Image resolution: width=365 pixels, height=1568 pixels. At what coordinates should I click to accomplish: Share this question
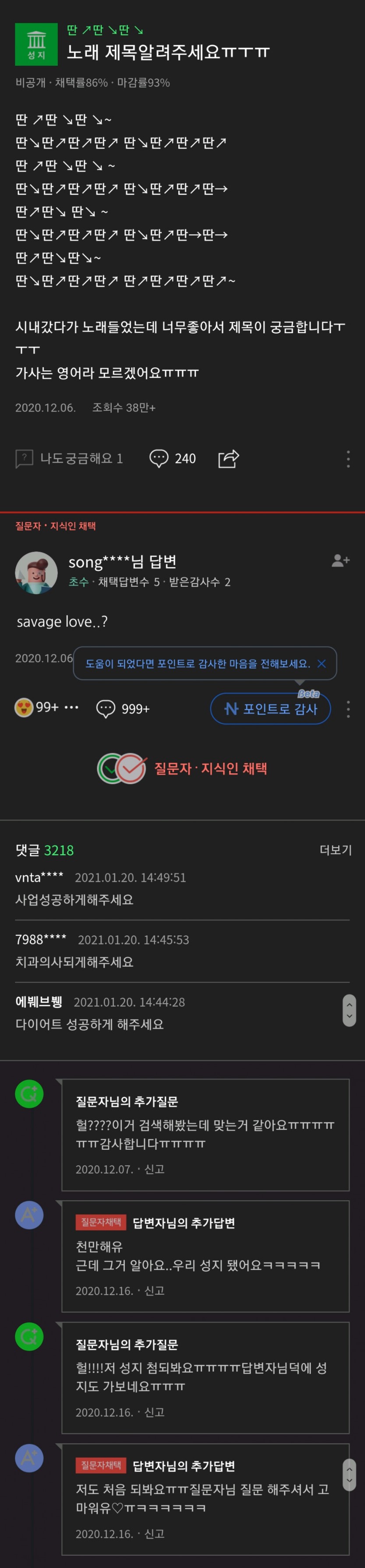point(228,458)
